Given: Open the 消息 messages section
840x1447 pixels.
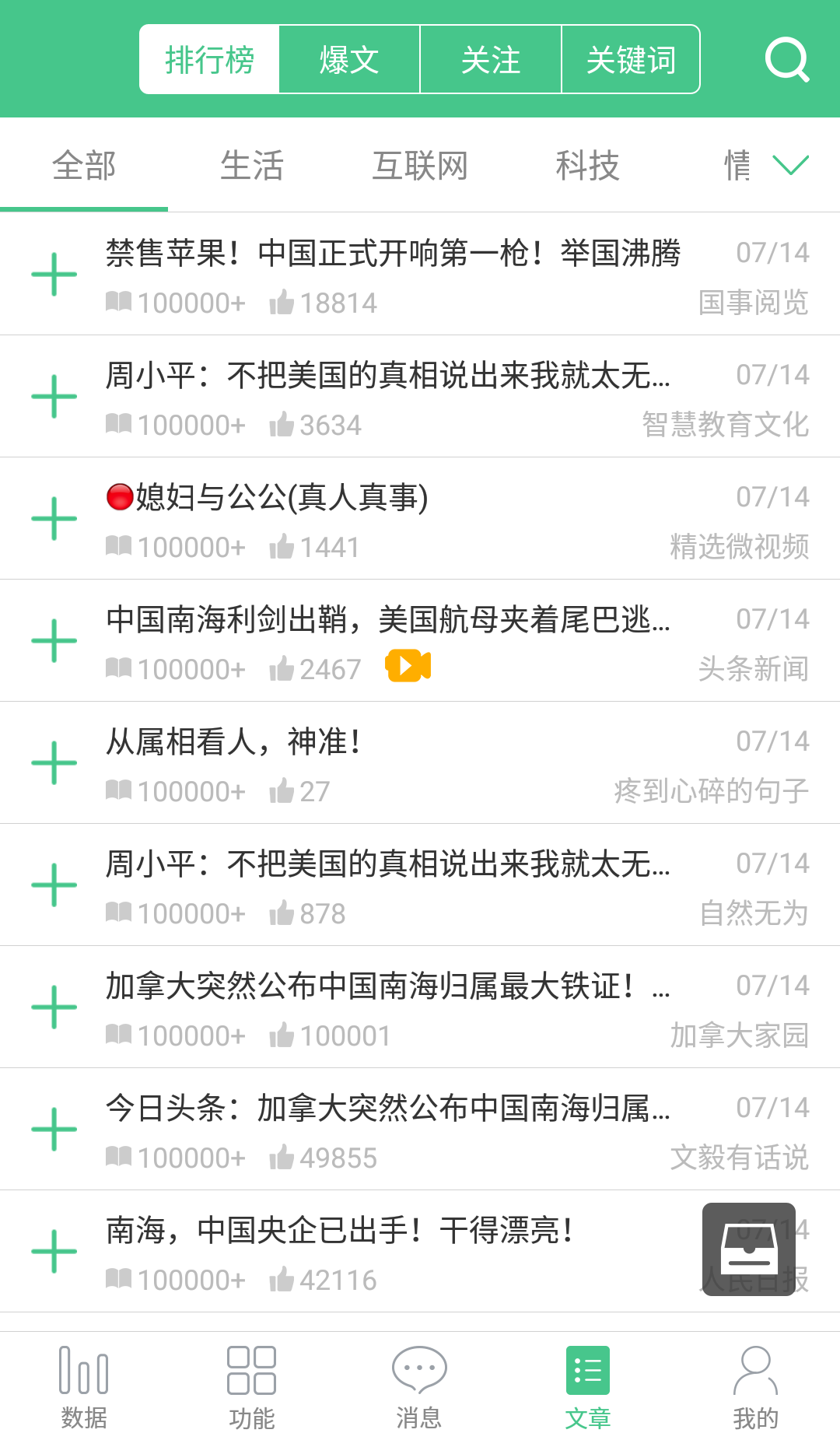Looking at the screenshot, I should 418,1393.
